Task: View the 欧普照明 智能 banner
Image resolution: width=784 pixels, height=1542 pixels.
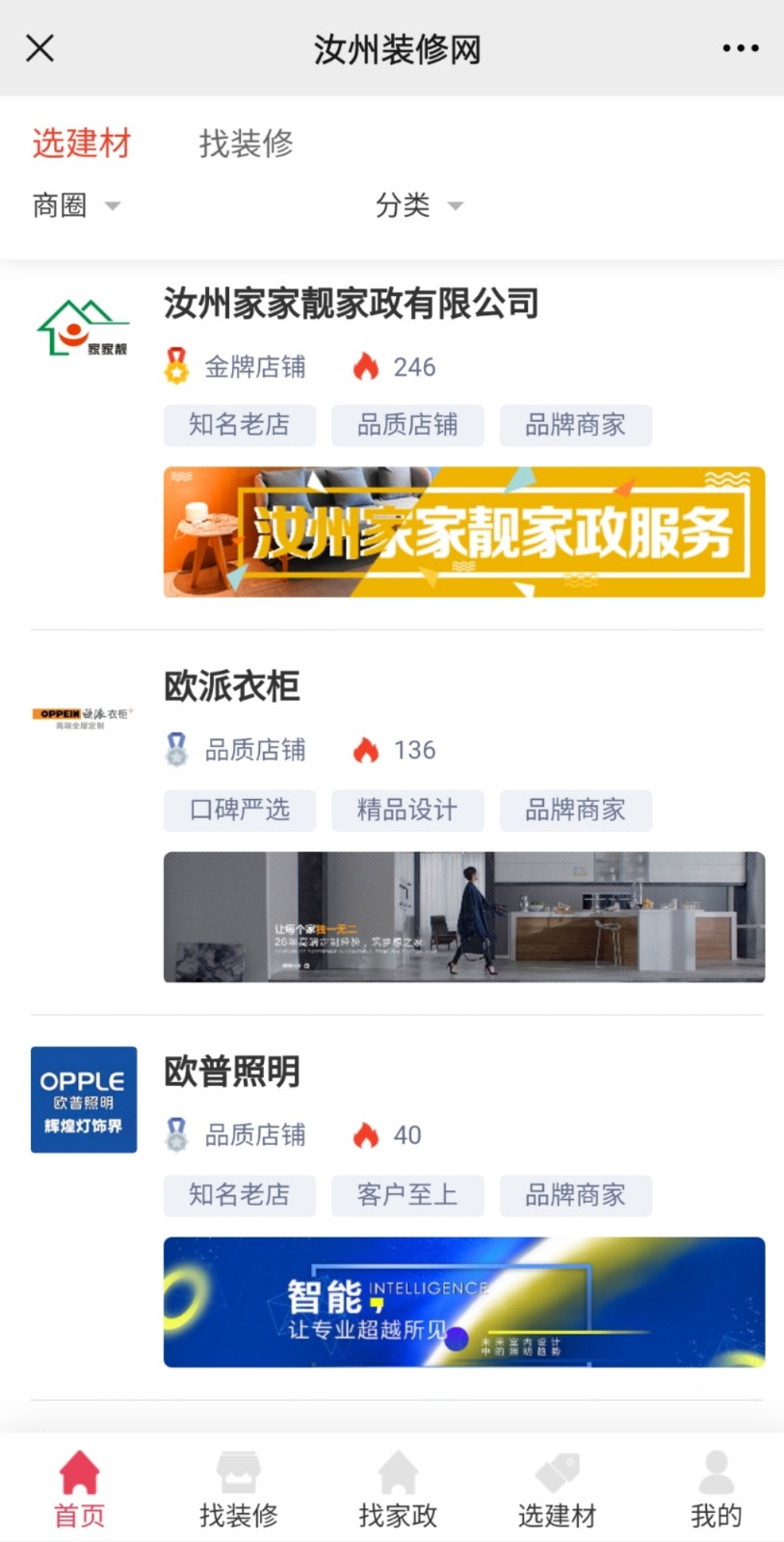Action: click(x=463, y=1302)
